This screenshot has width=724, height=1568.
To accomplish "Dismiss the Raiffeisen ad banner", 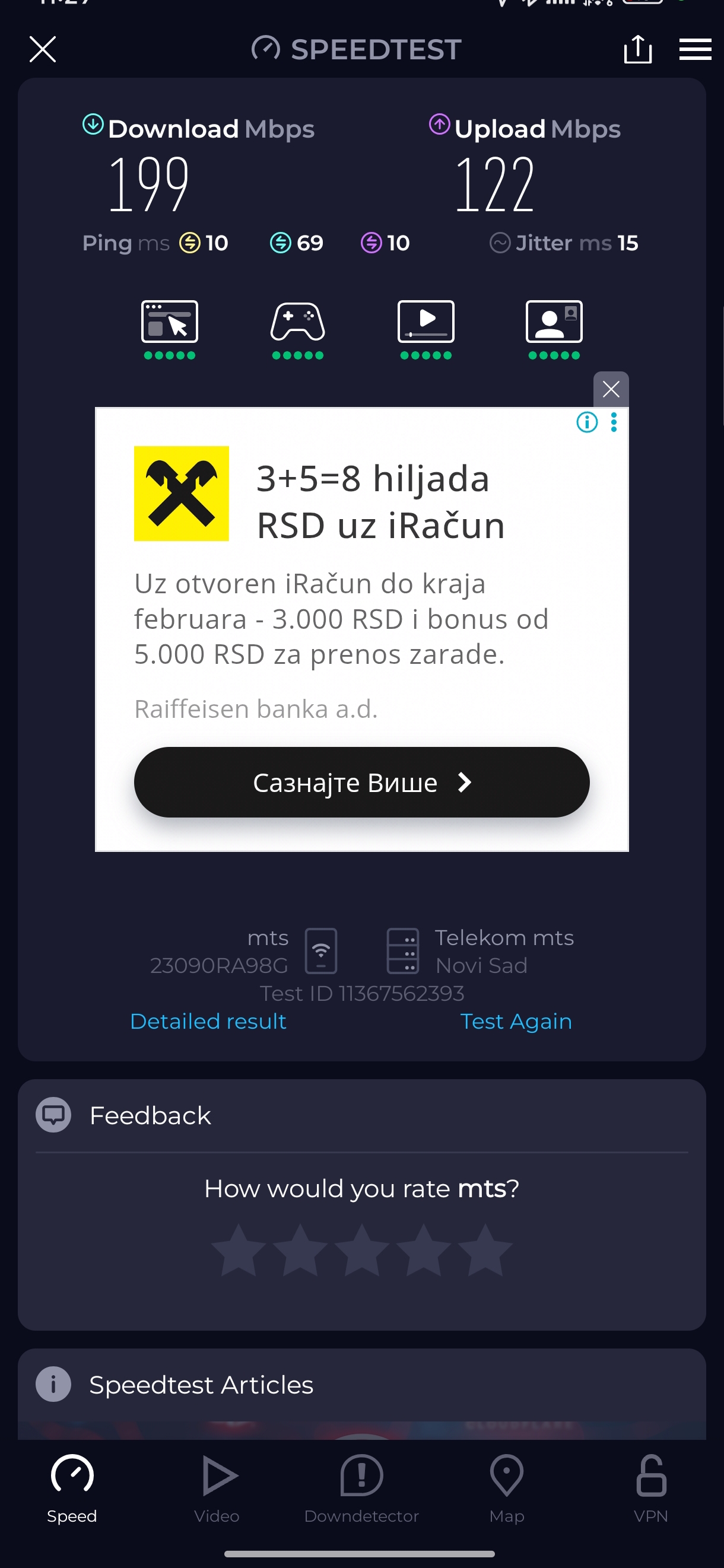I will [x=611, y=389].
